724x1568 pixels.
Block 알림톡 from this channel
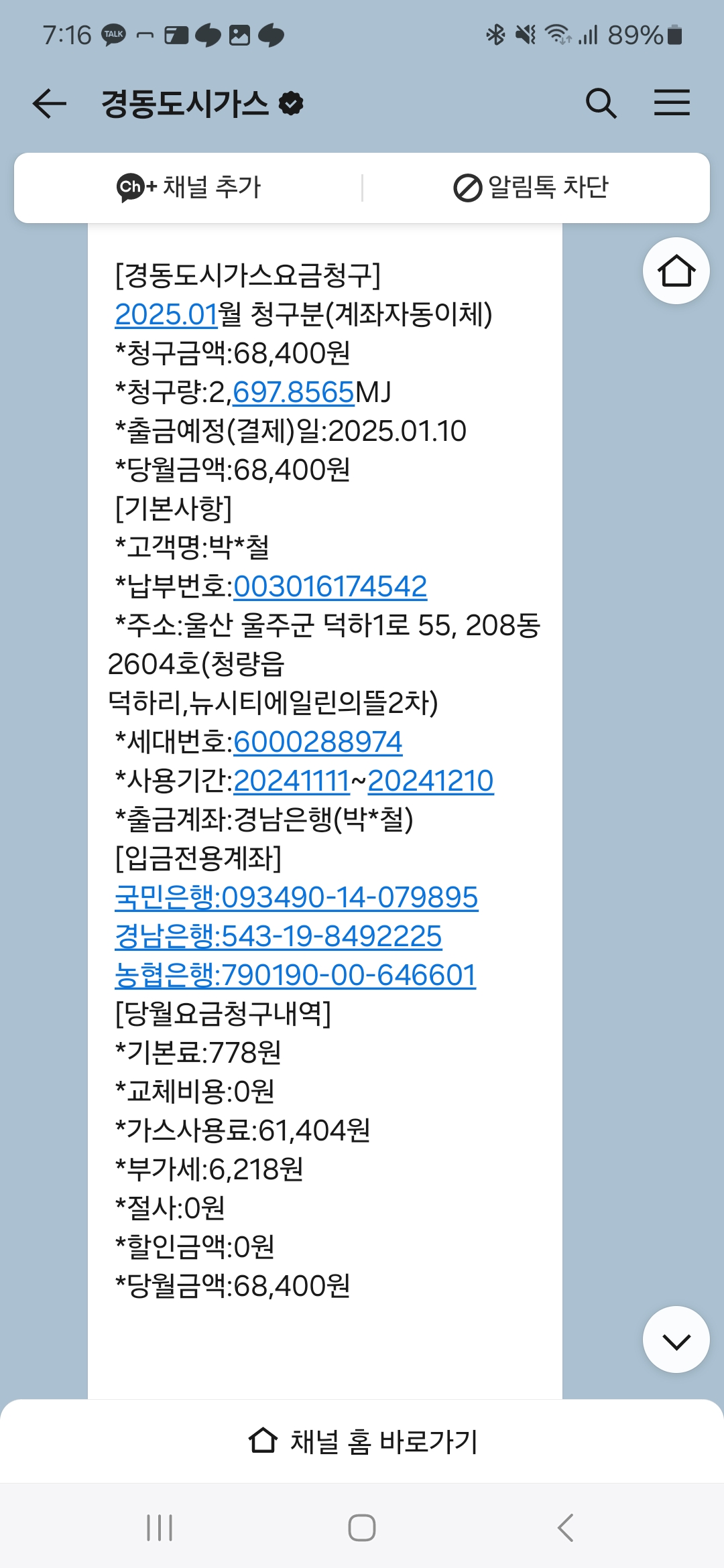[531, 187]
